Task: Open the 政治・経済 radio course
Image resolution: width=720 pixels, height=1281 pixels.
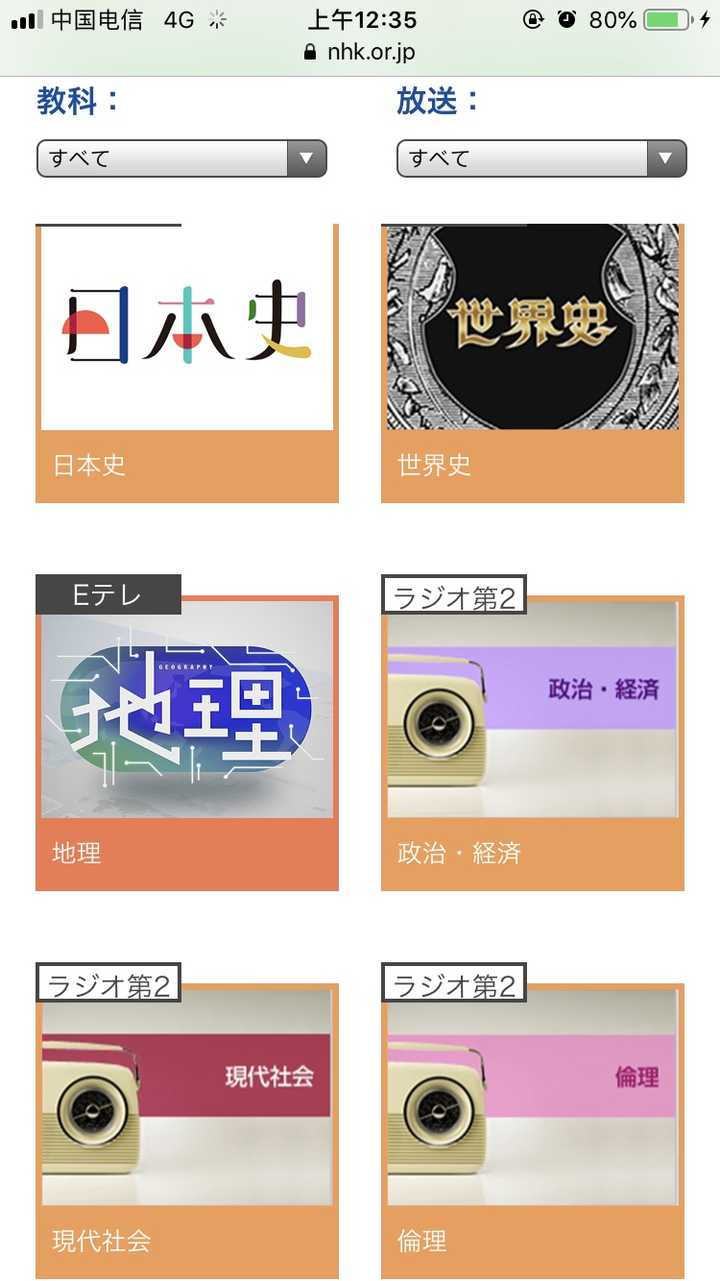Action: pyautogui.click(x=532, y=740)
